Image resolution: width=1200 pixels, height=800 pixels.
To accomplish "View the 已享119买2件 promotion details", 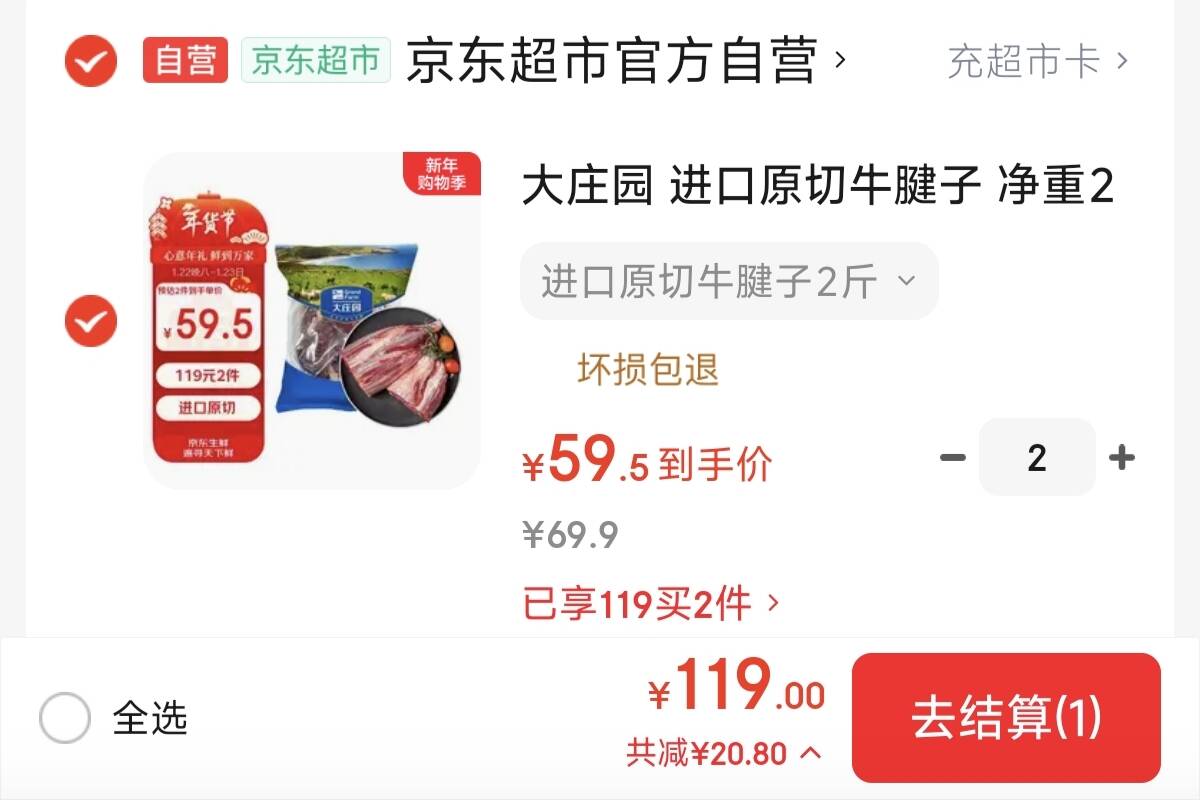I will (x=651, y=603).
